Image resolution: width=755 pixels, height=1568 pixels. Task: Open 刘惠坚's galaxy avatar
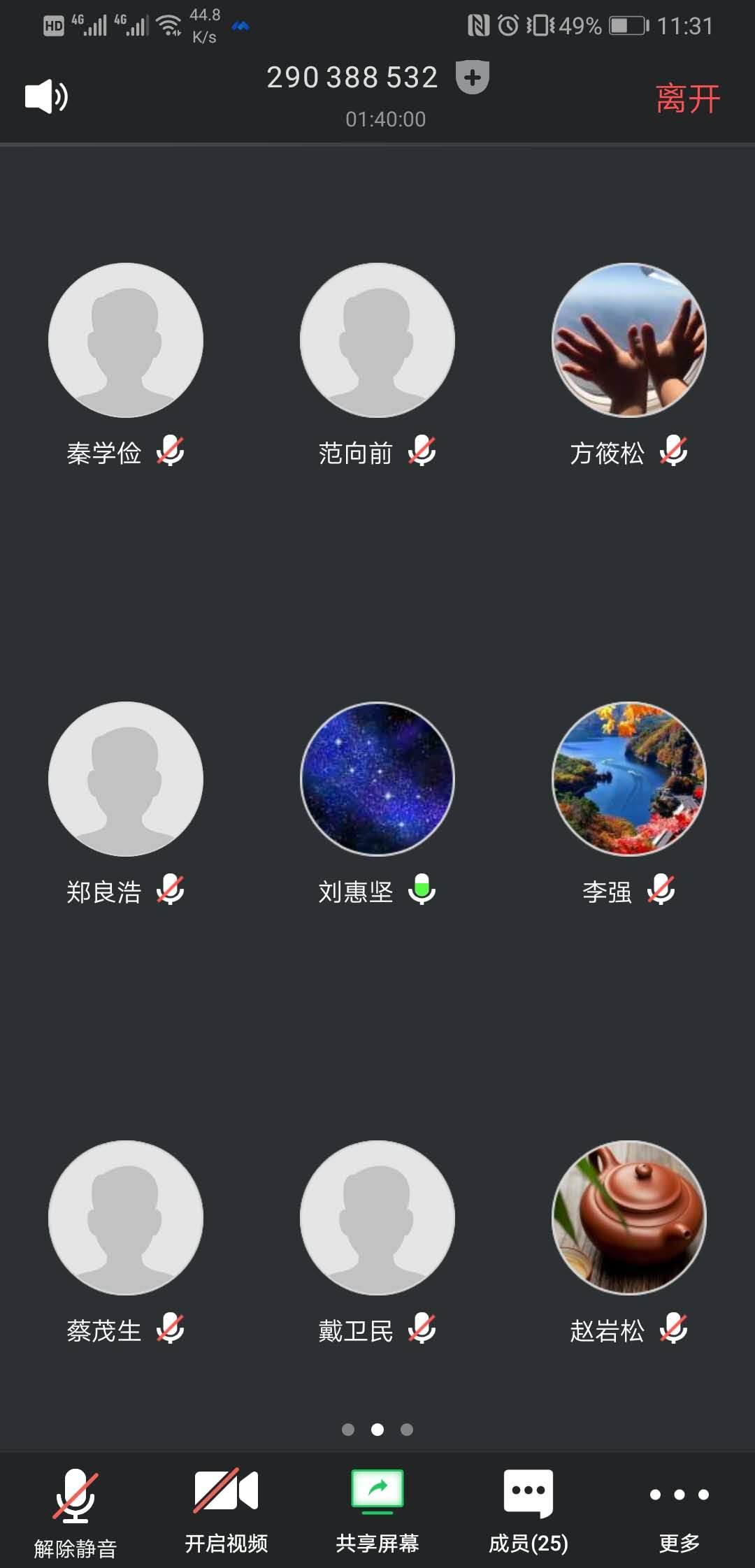376,779
